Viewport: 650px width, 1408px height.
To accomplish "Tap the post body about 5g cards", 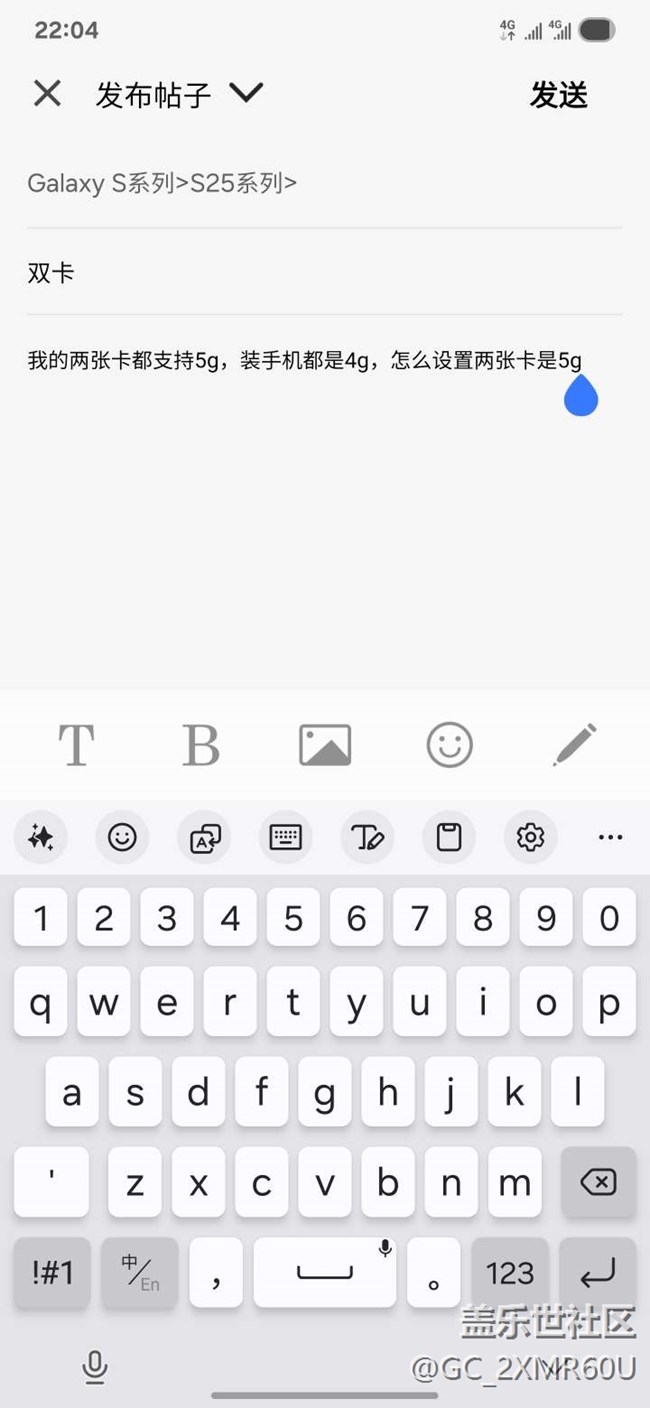I will 304,361.
